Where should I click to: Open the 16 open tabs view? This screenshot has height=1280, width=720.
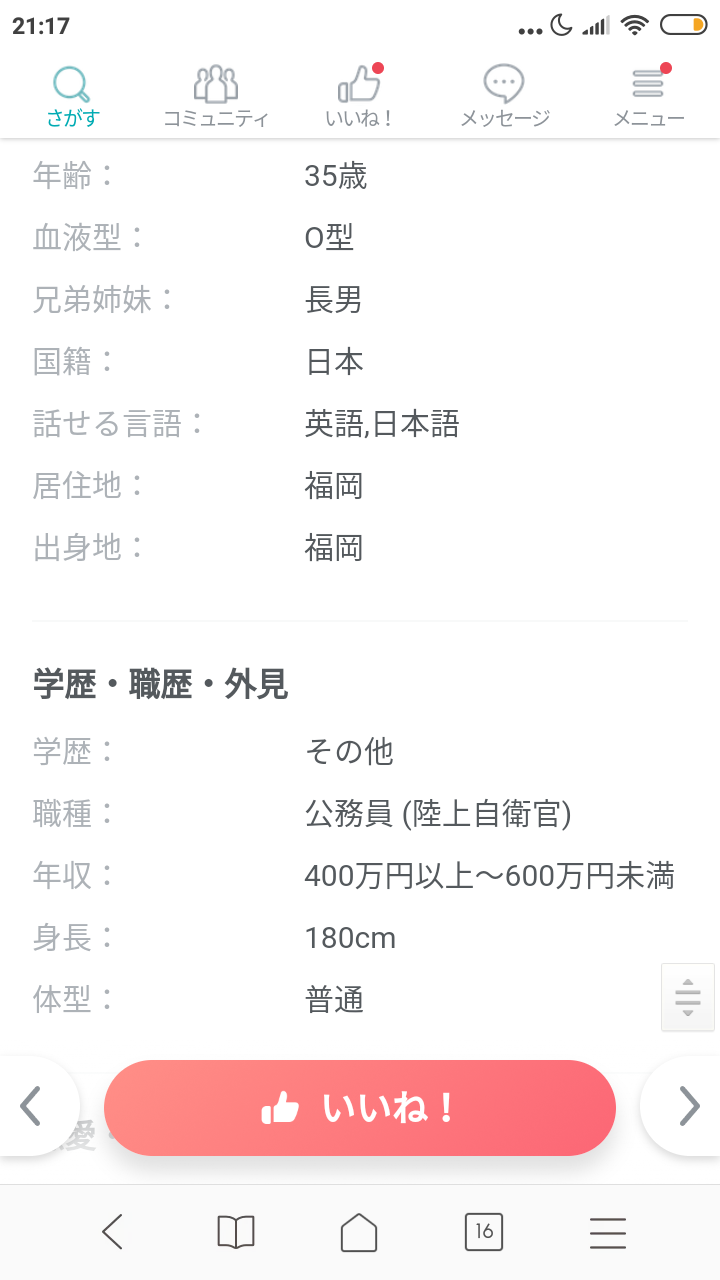[484, 1232]
